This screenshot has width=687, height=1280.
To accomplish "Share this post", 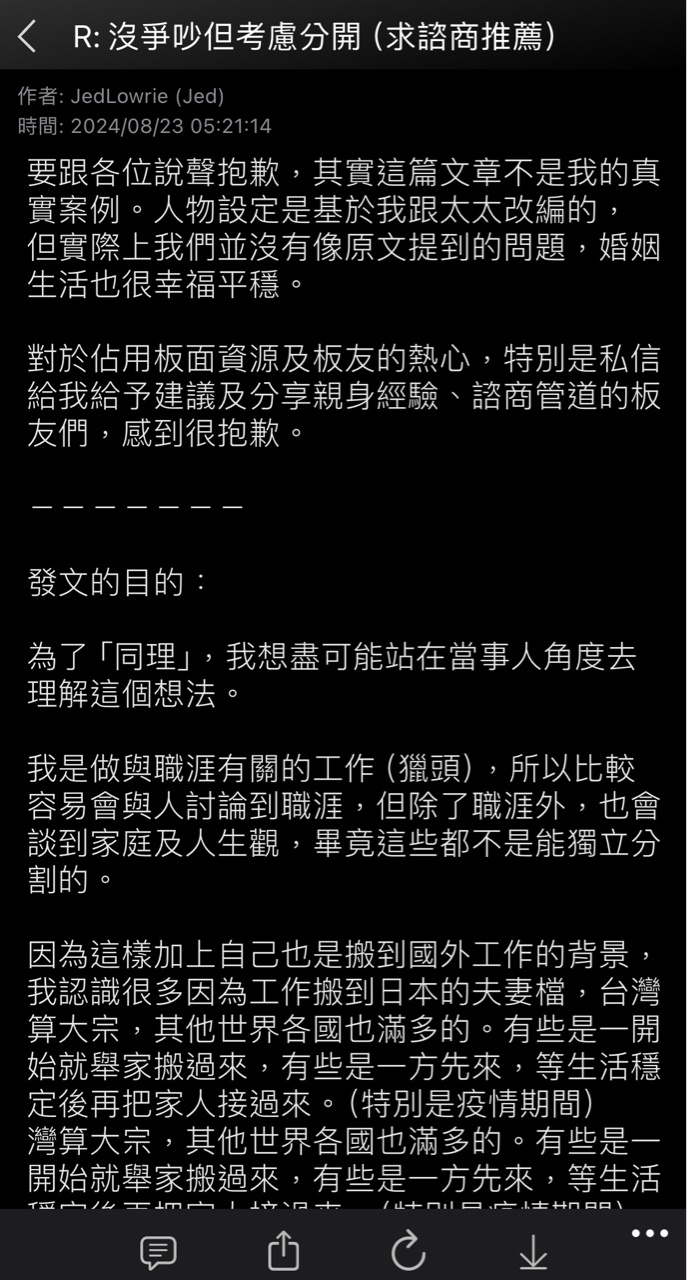I will click(x=283, y=1251).
